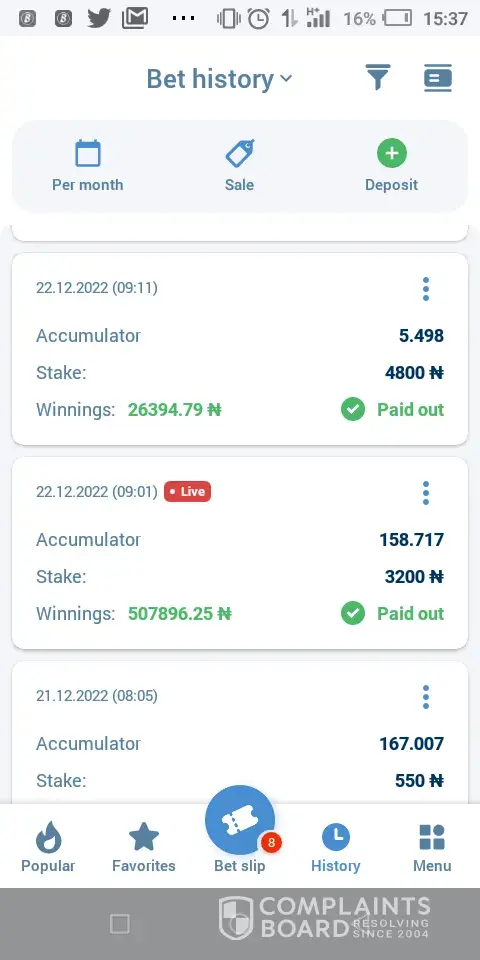The height and width of the screenshot is (960, 480).
Task: Open the card view icon in header
Action: point(438,78)
